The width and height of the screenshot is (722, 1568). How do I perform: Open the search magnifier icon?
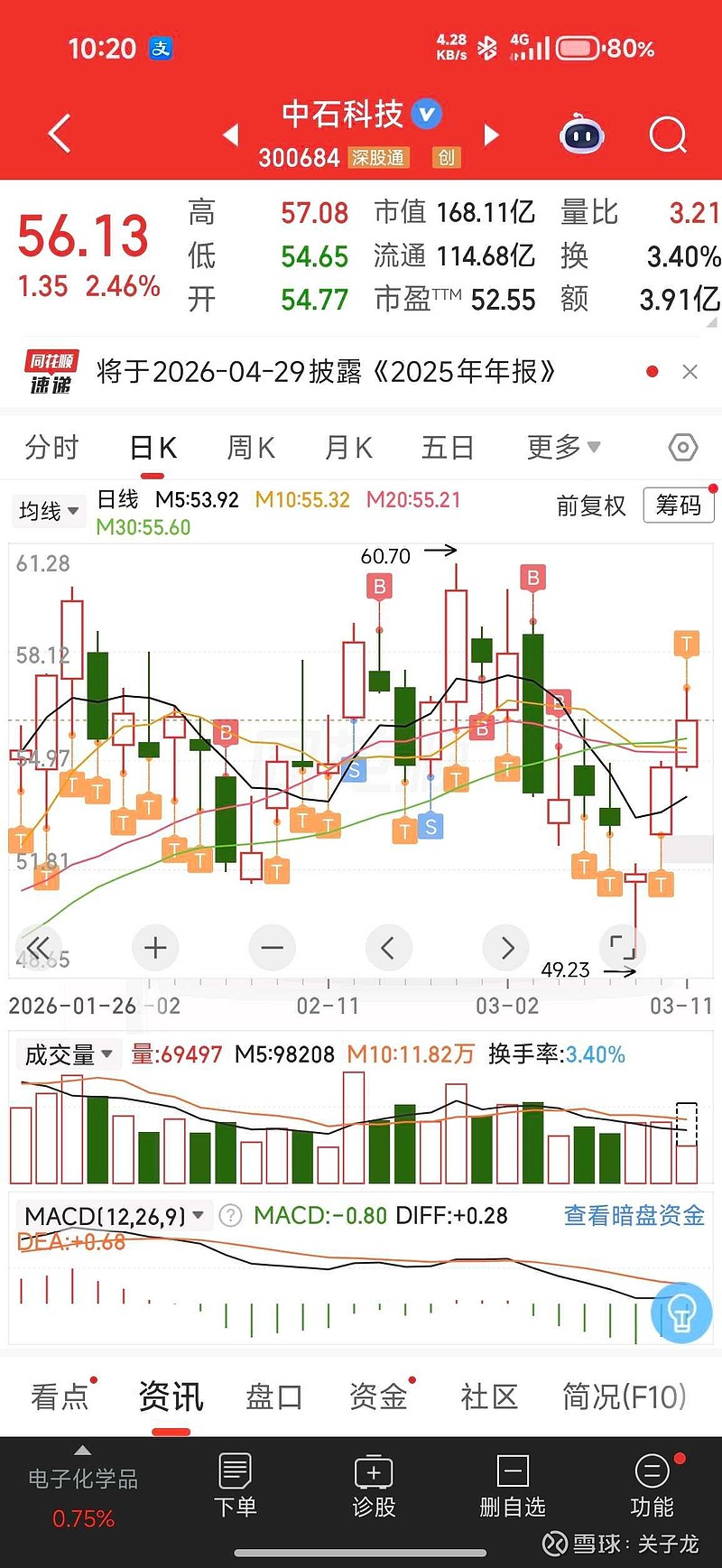click(x=668, y=135)
